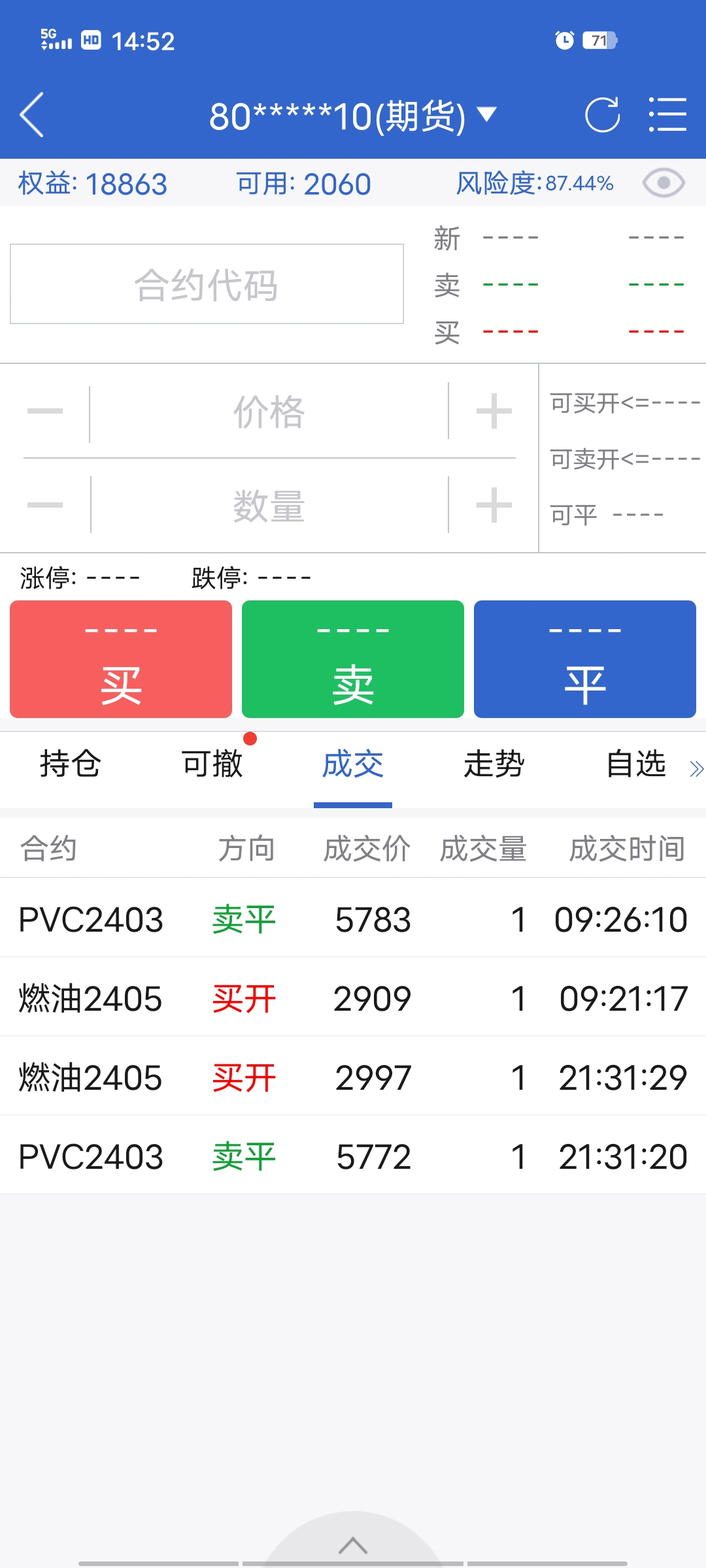Focus the 合约代码 input field

point(207,284)
